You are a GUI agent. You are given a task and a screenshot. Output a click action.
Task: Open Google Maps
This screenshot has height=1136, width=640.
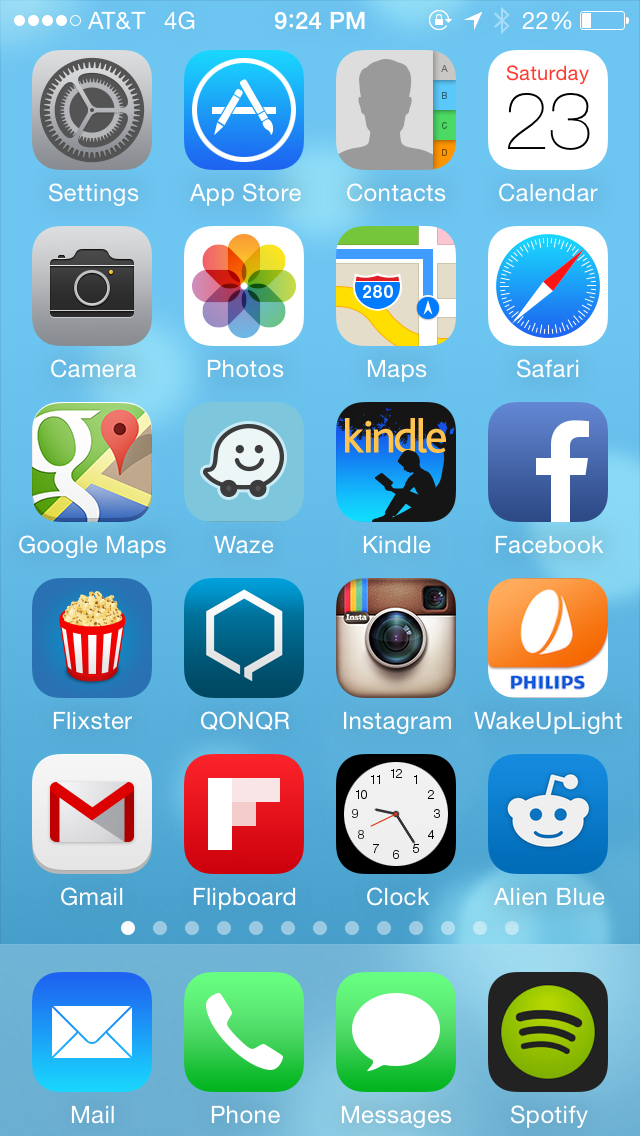point(92,462)
